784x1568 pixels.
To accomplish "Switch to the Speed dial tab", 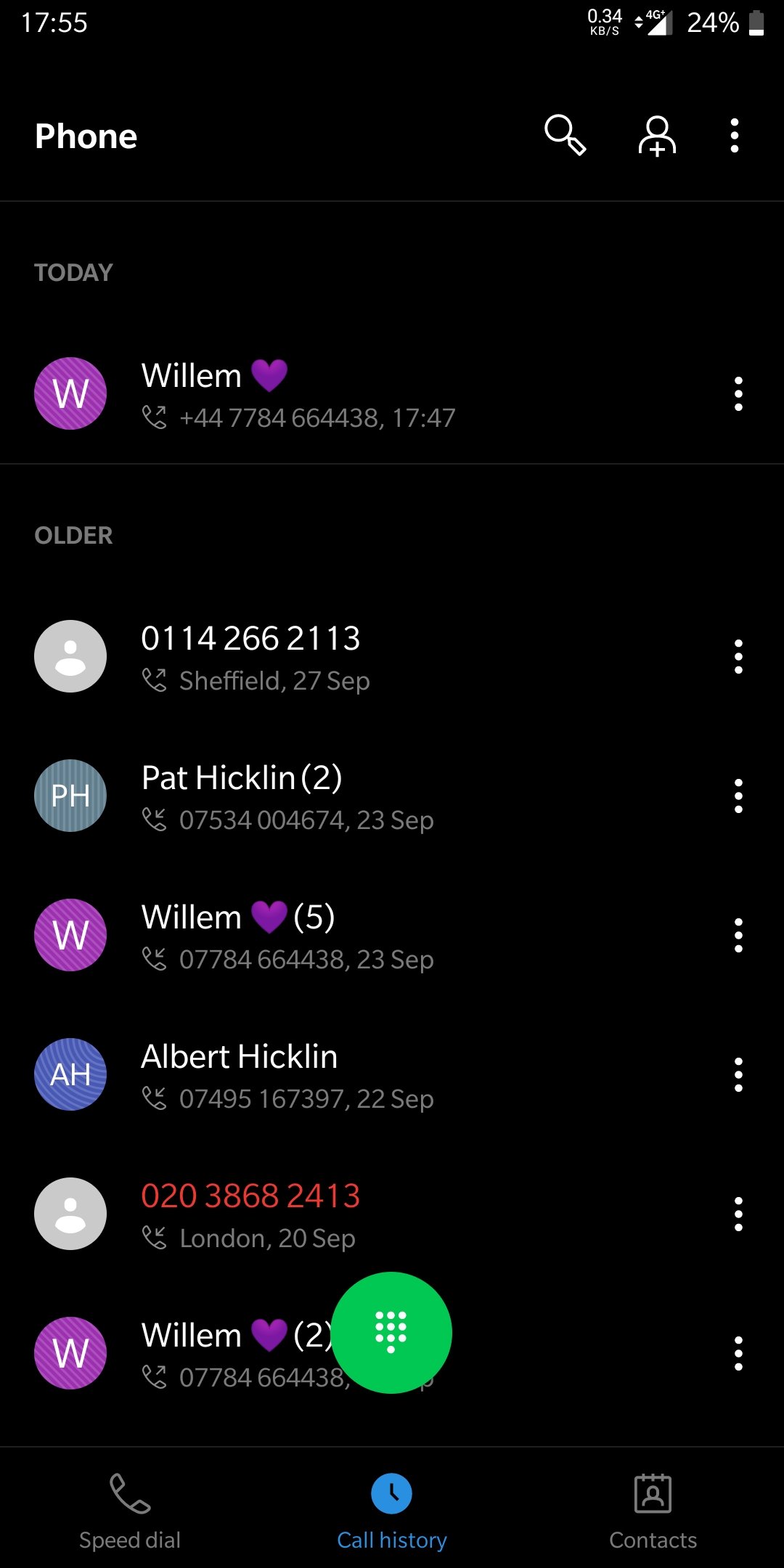I will (130, 1511).
